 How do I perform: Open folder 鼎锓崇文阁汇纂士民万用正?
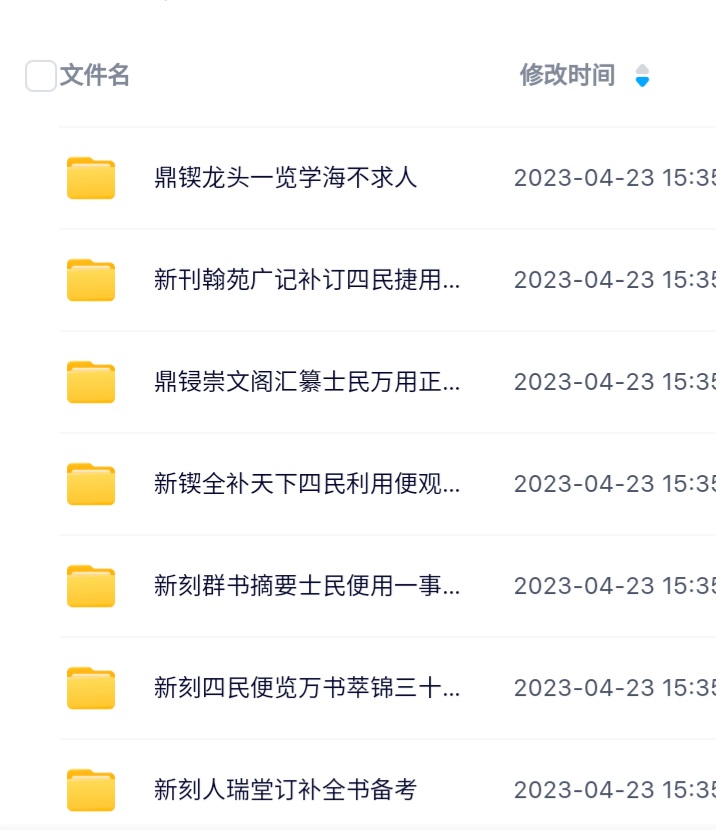click(x=306, y=383)
